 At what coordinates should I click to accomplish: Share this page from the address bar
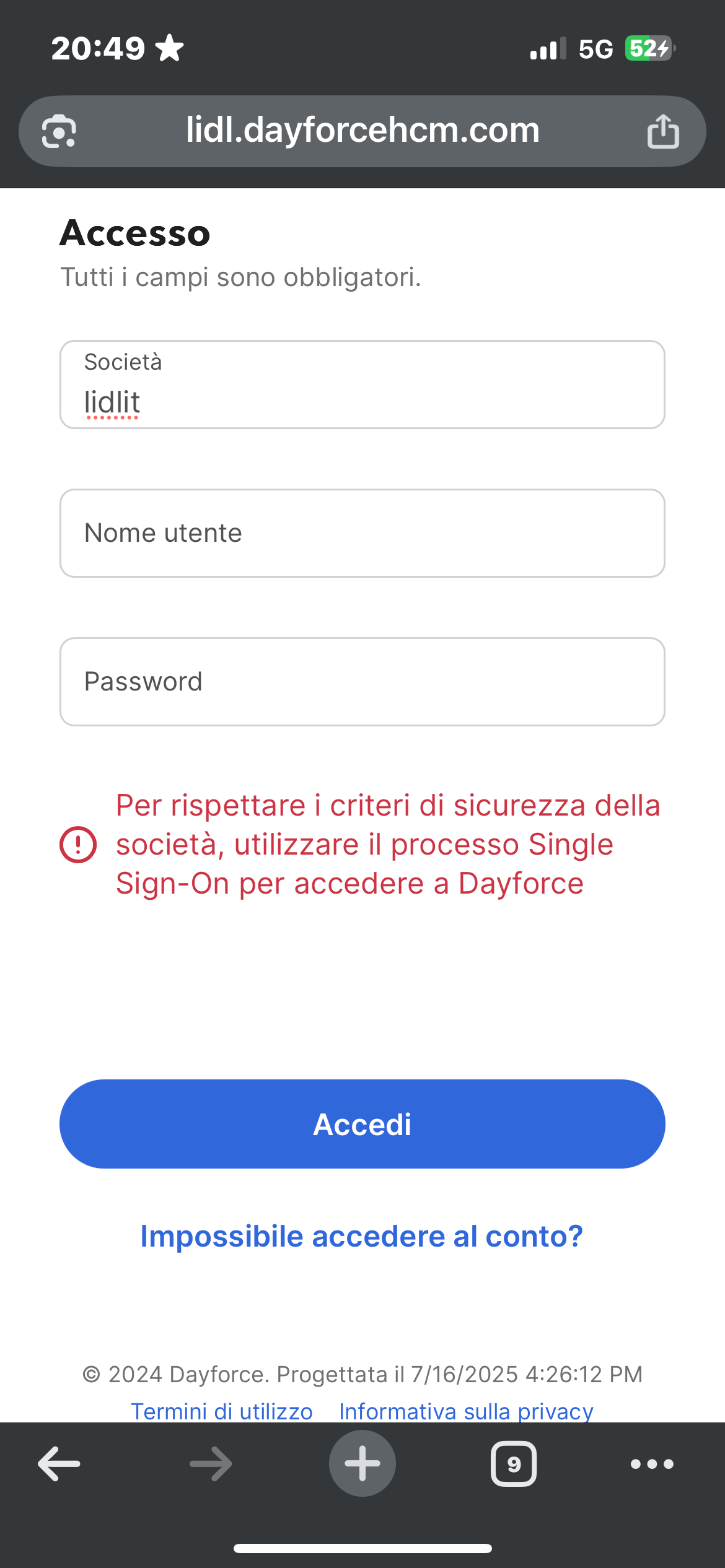663,131
